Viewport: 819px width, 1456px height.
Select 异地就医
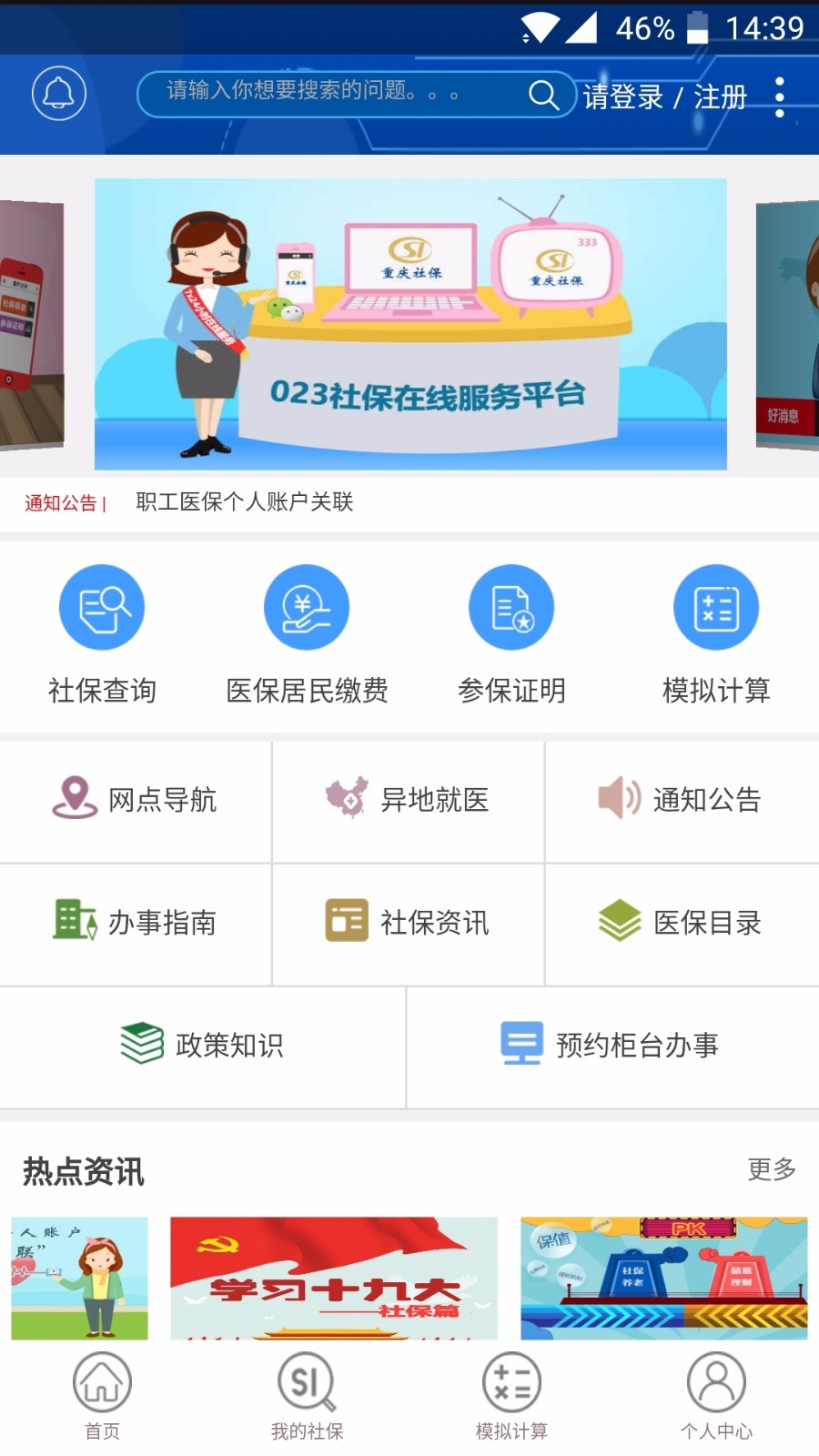(x=409, y=801)
